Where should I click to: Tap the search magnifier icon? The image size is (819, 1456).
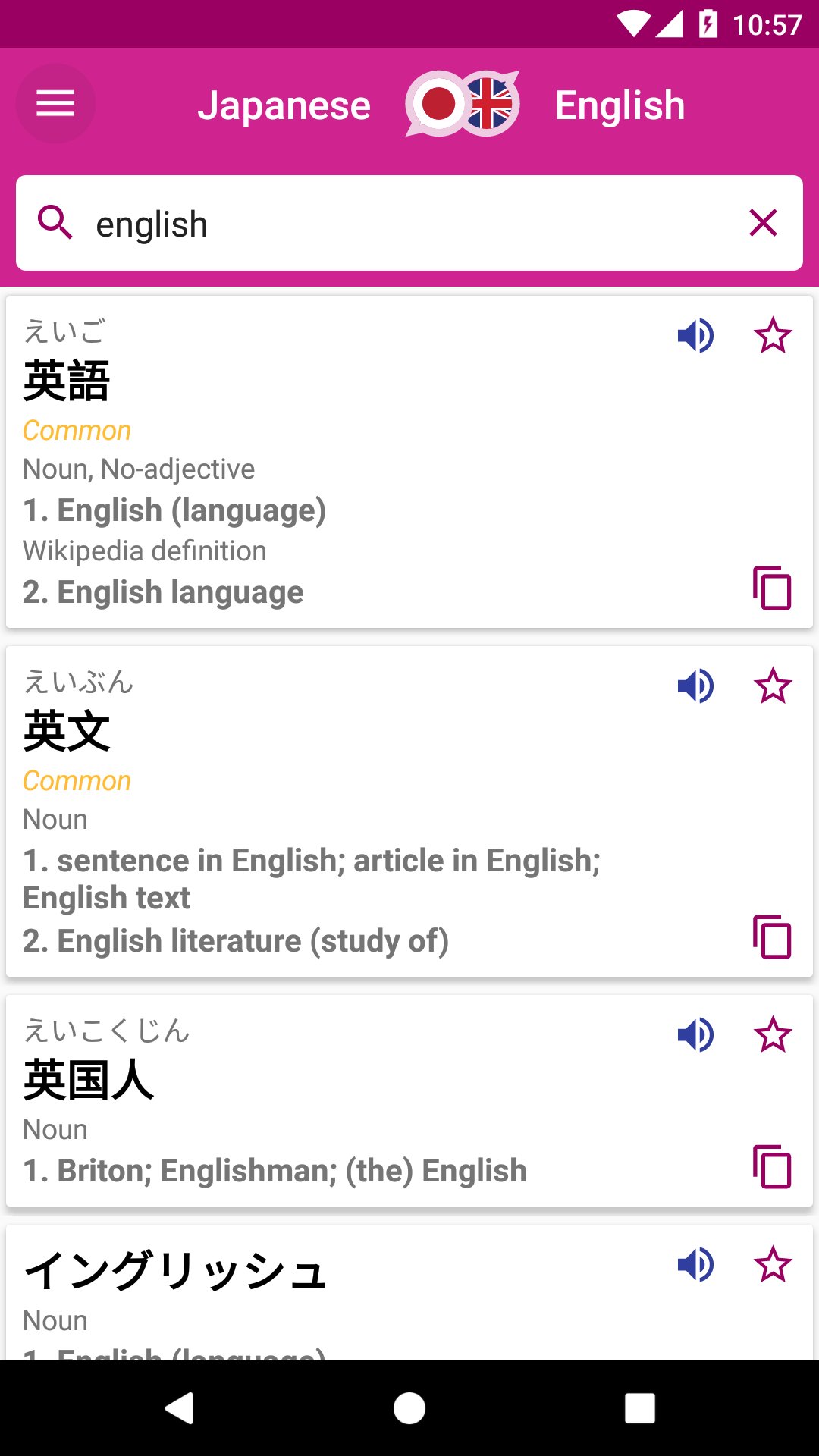click(x=54, y=223)
